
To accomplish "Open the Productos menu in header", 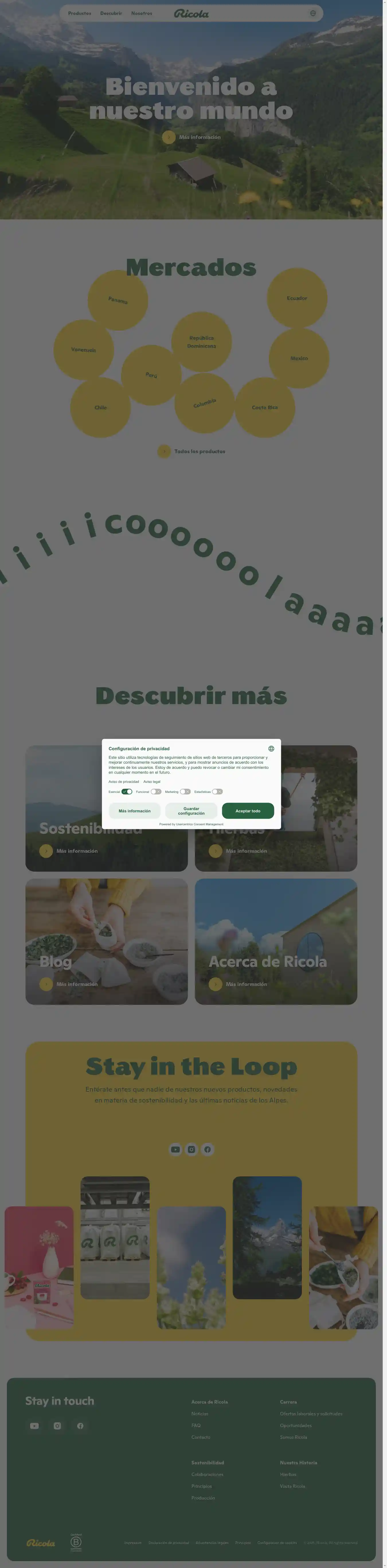I will coord(79,13).
